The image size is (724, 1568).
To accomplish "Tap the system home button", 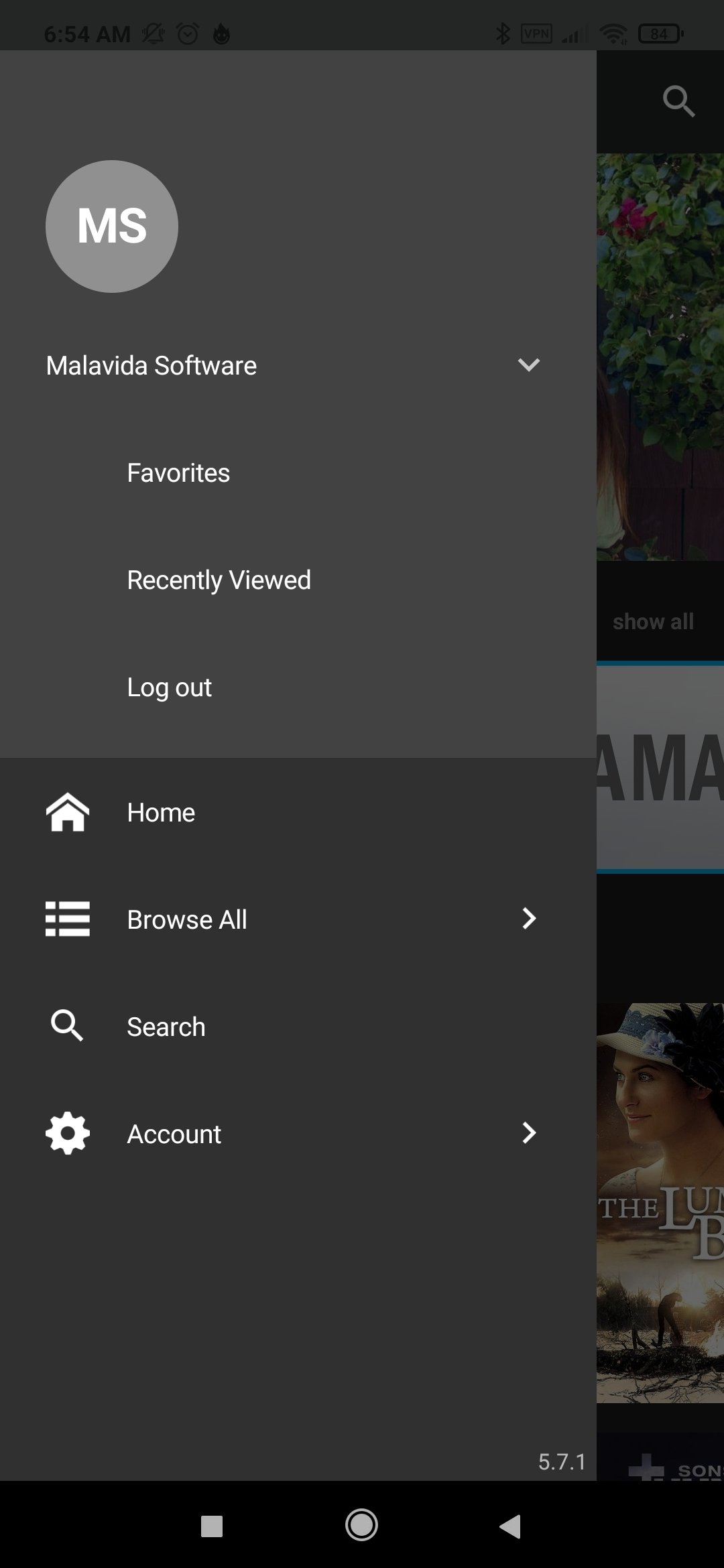I will tap(361, 1526).
